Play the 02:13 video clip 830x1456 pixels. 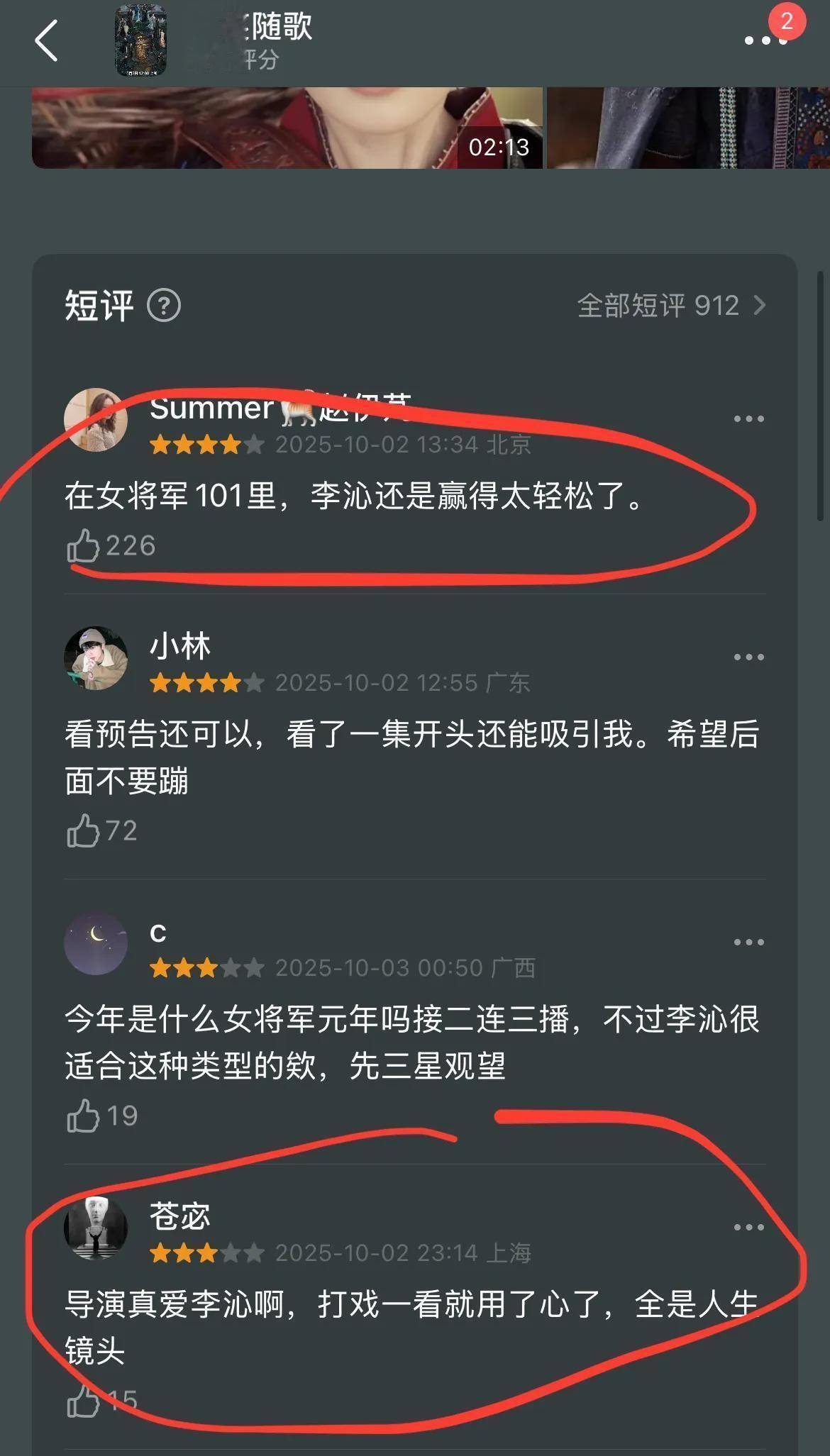(287, 128)
